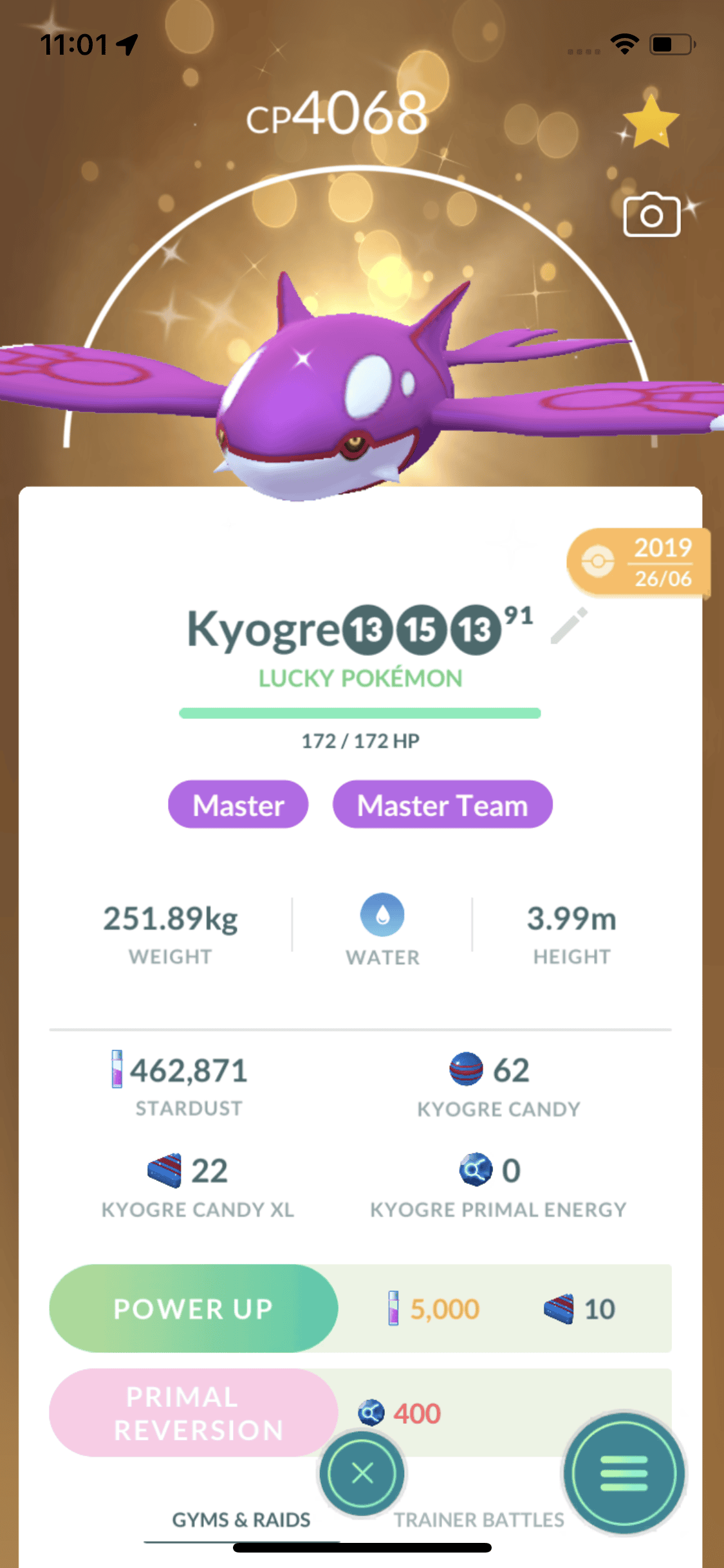The width and height of the screenshot is (724, 1568).
Task: Open the AR camera for Kyogre
Action: point(651,216)
